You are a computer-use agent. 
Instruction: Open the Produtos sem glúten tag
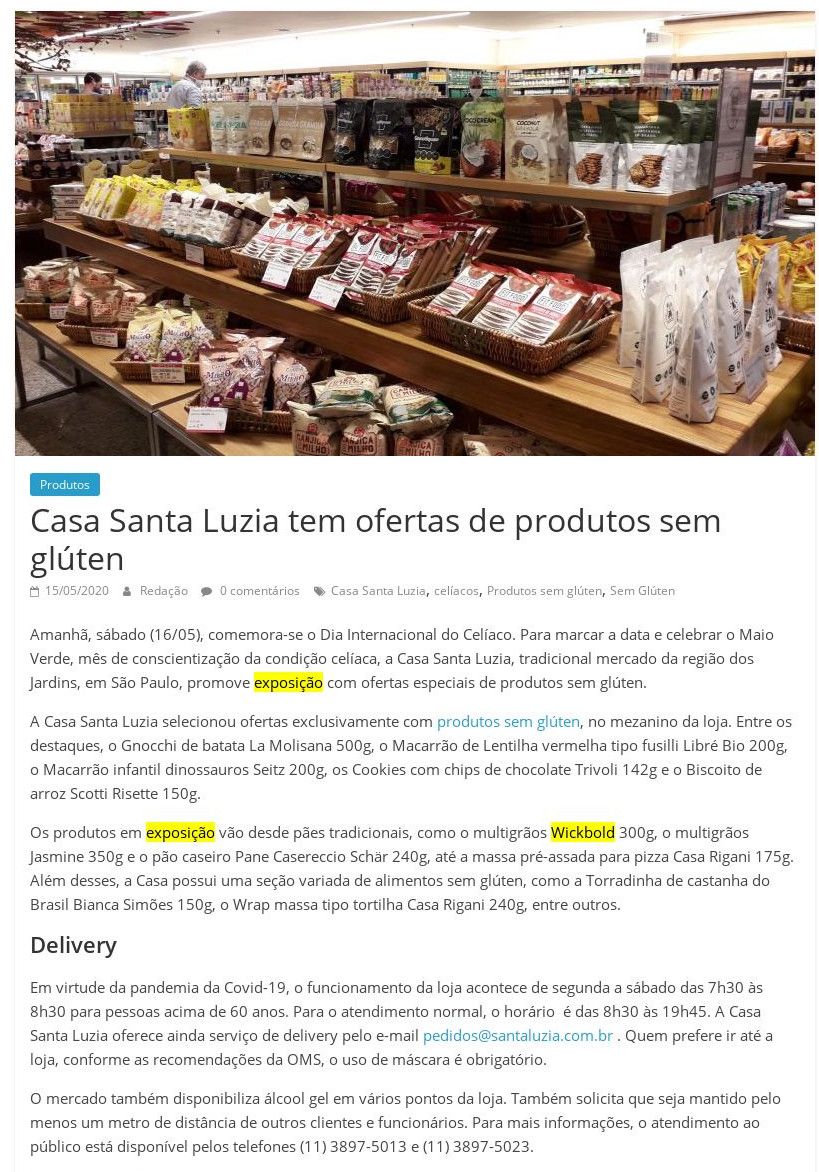coord(544,590)
